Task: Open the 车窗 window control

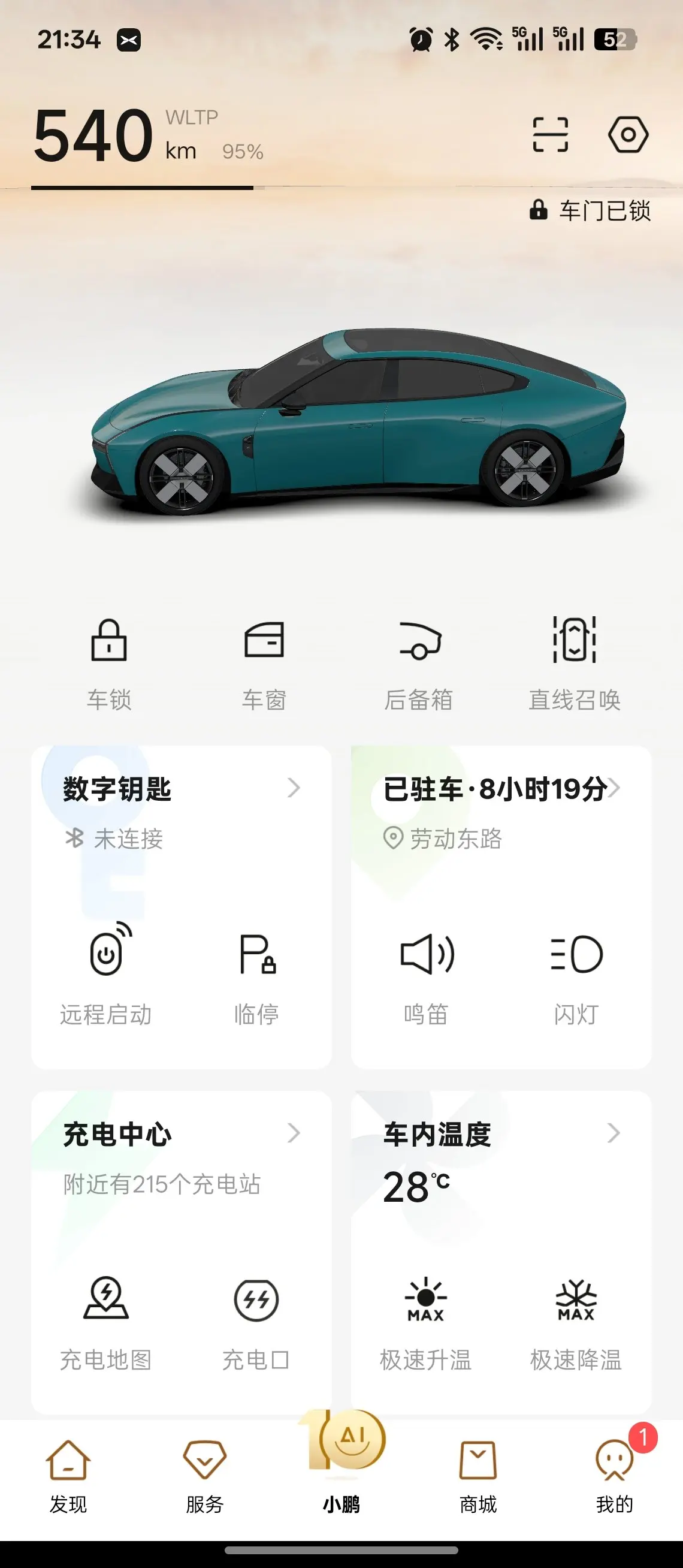Action: [264, 664]
